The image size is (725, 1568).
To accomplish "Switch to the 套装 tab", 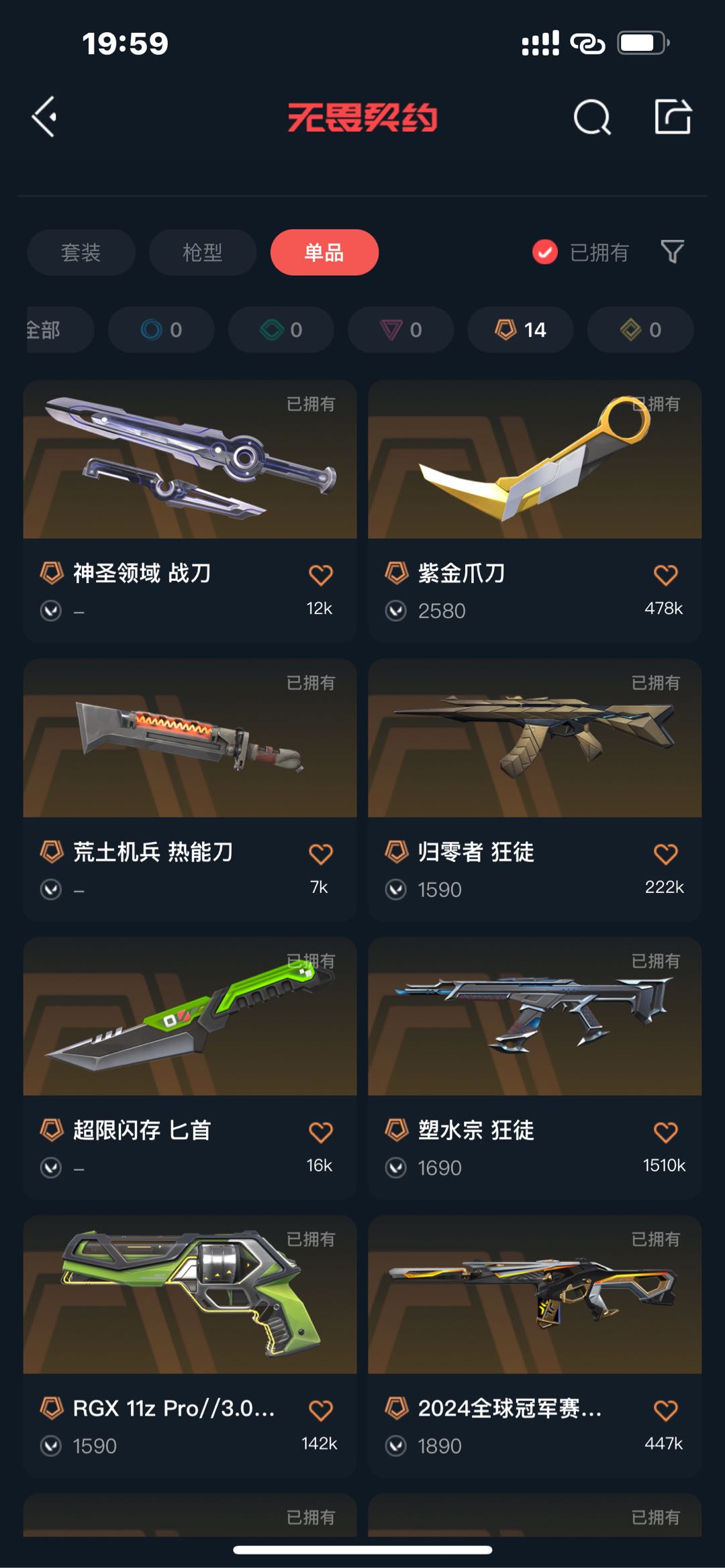I will [81, 252].
